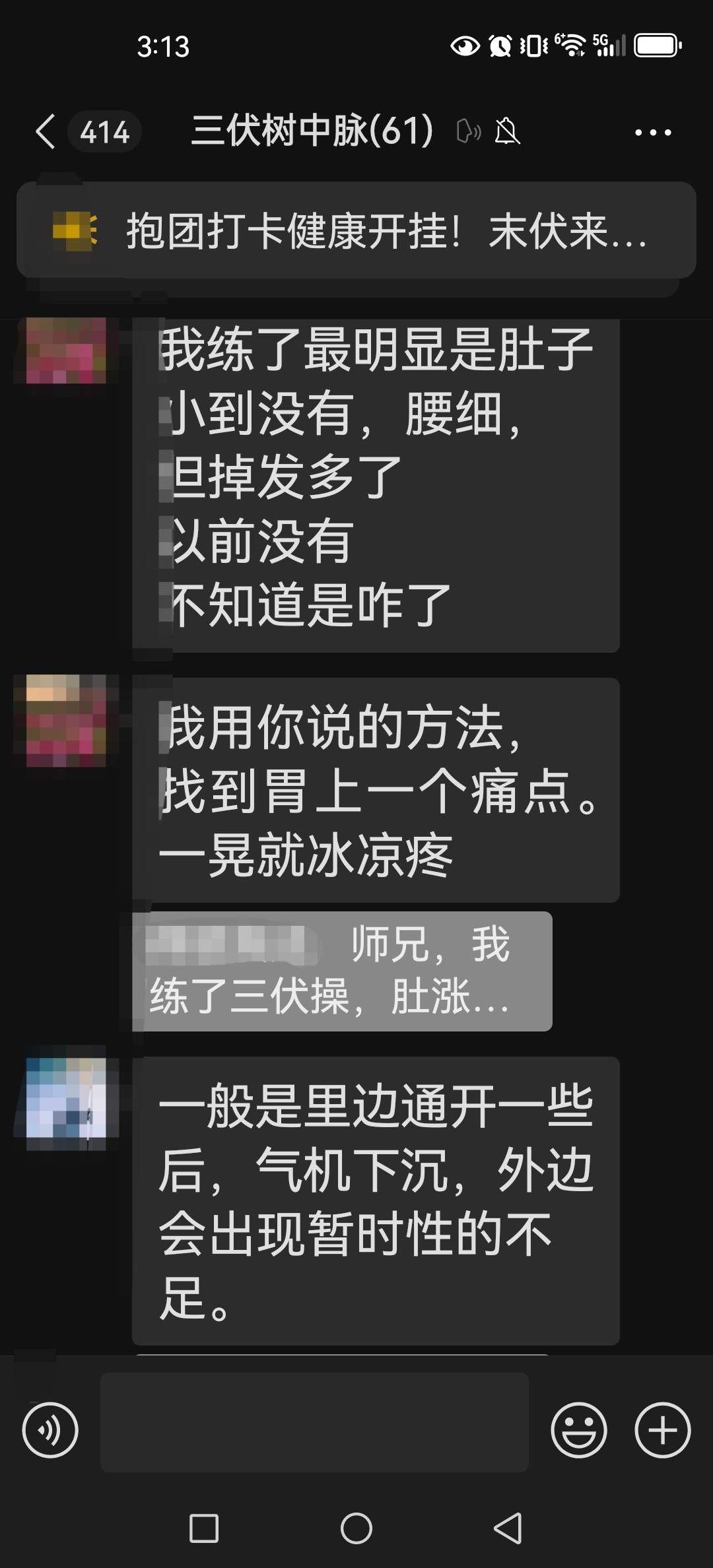The image size is (713, 1568).
Task: Open the emoji picker
Action: 578,1430
